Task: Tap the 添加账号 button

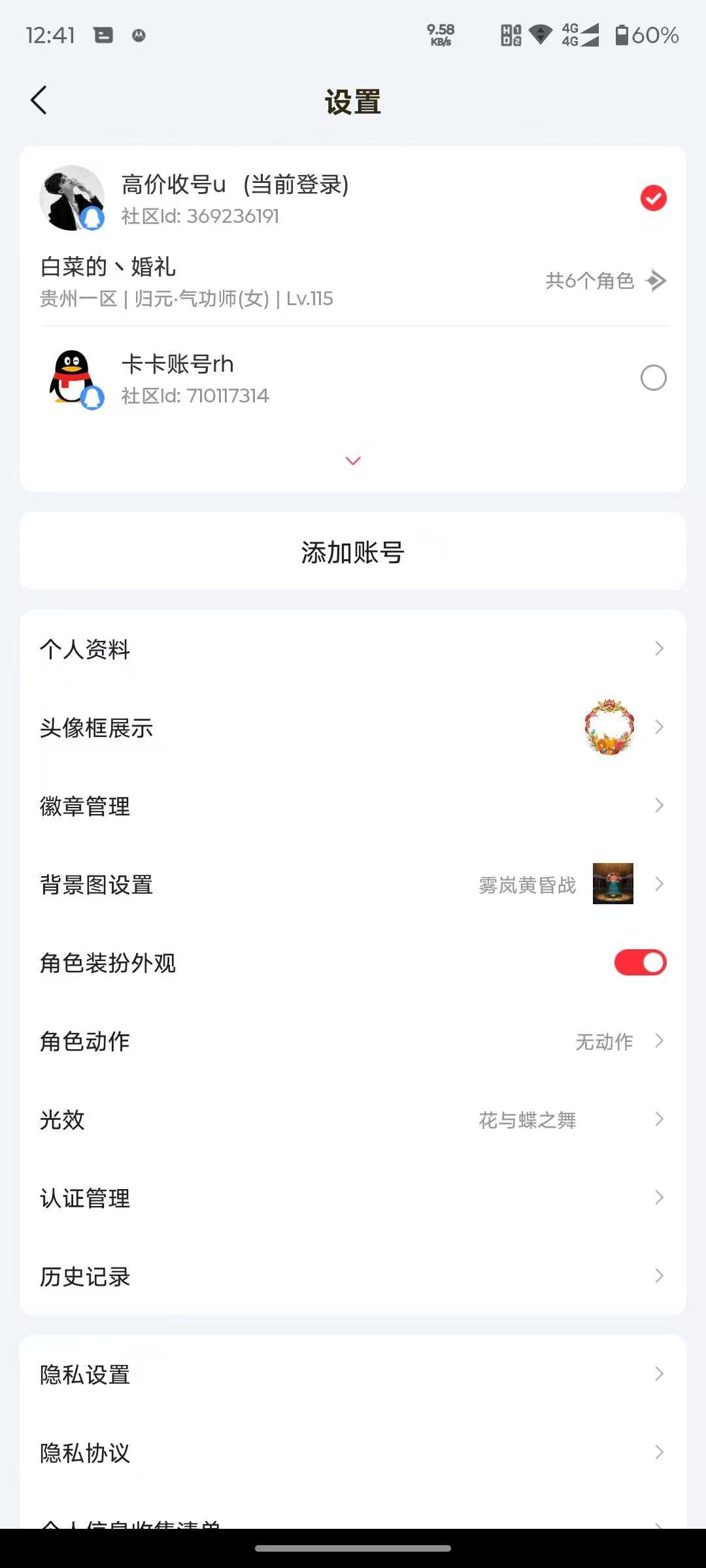Action: [x=352, y=551]
